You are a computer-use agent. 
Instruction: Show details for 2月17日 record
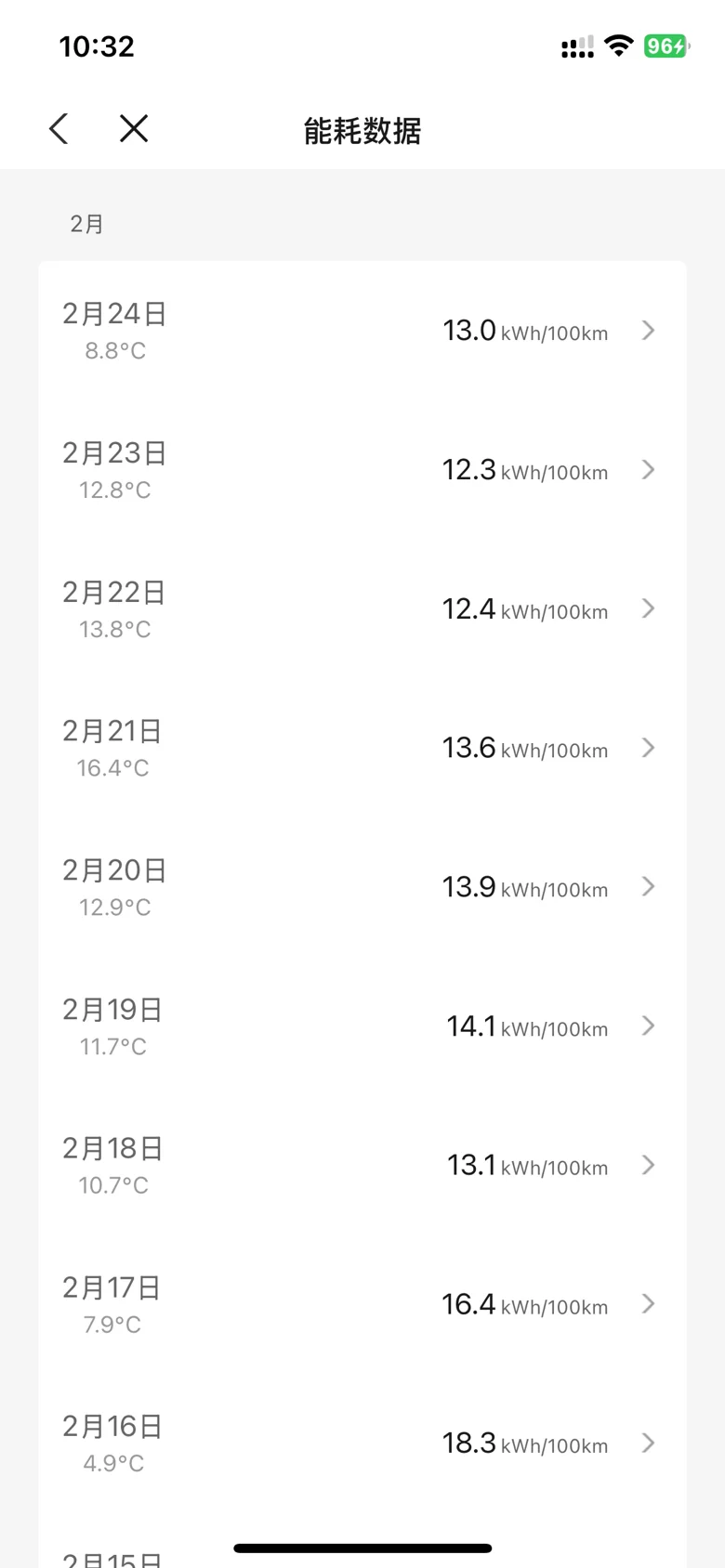point(362,1304)
